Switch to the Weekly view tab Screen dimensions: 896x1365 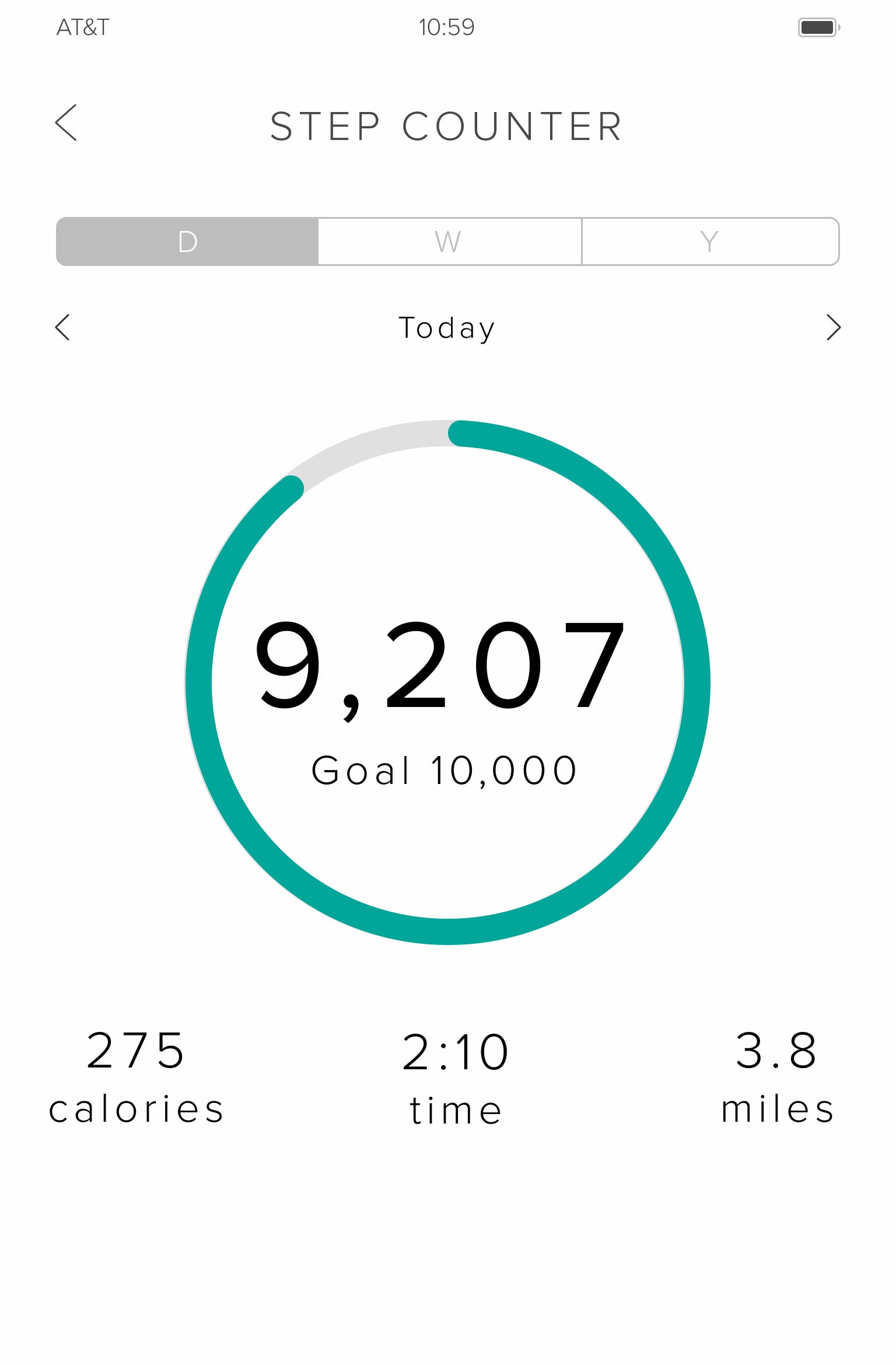pos(448,242)
